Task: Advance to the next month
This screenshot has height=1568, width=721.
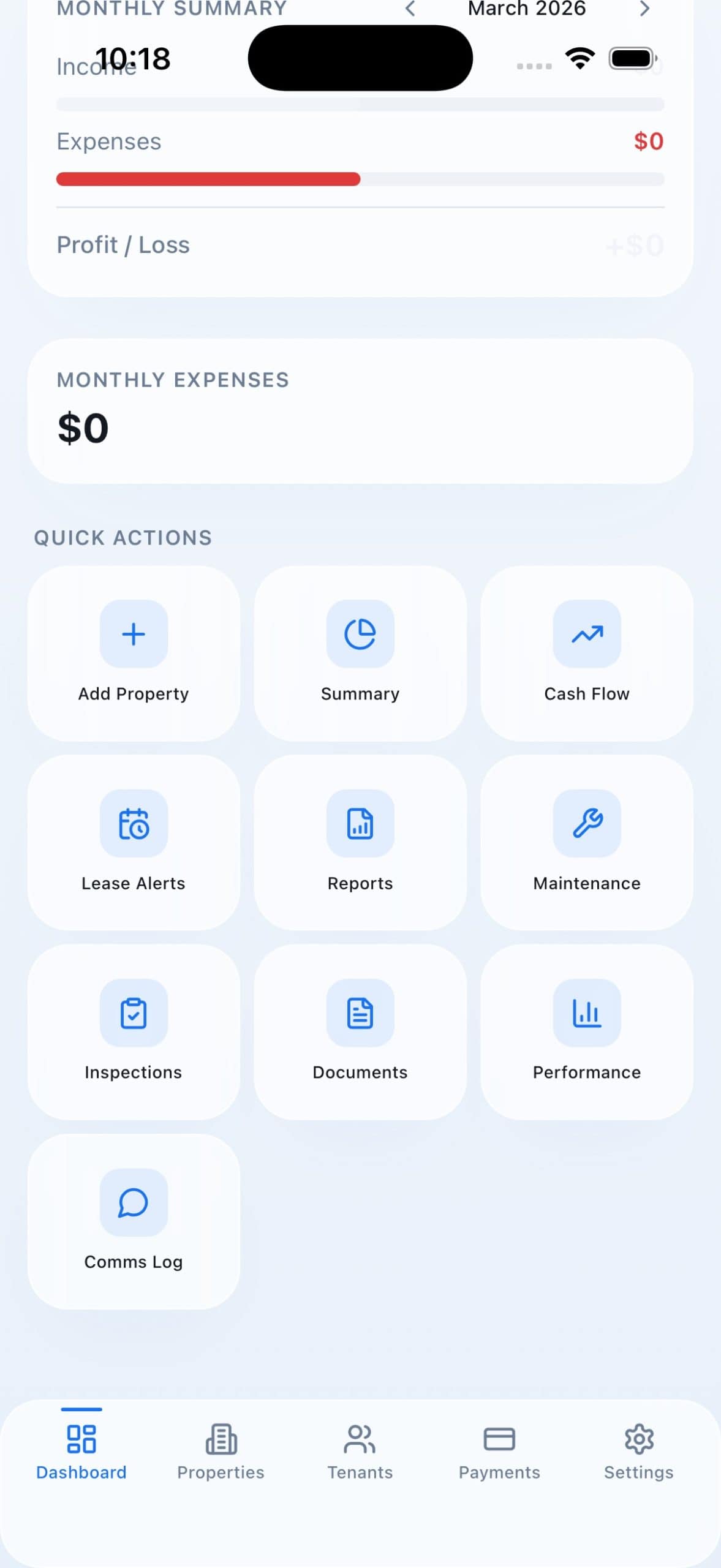Action: click(644, 9)
